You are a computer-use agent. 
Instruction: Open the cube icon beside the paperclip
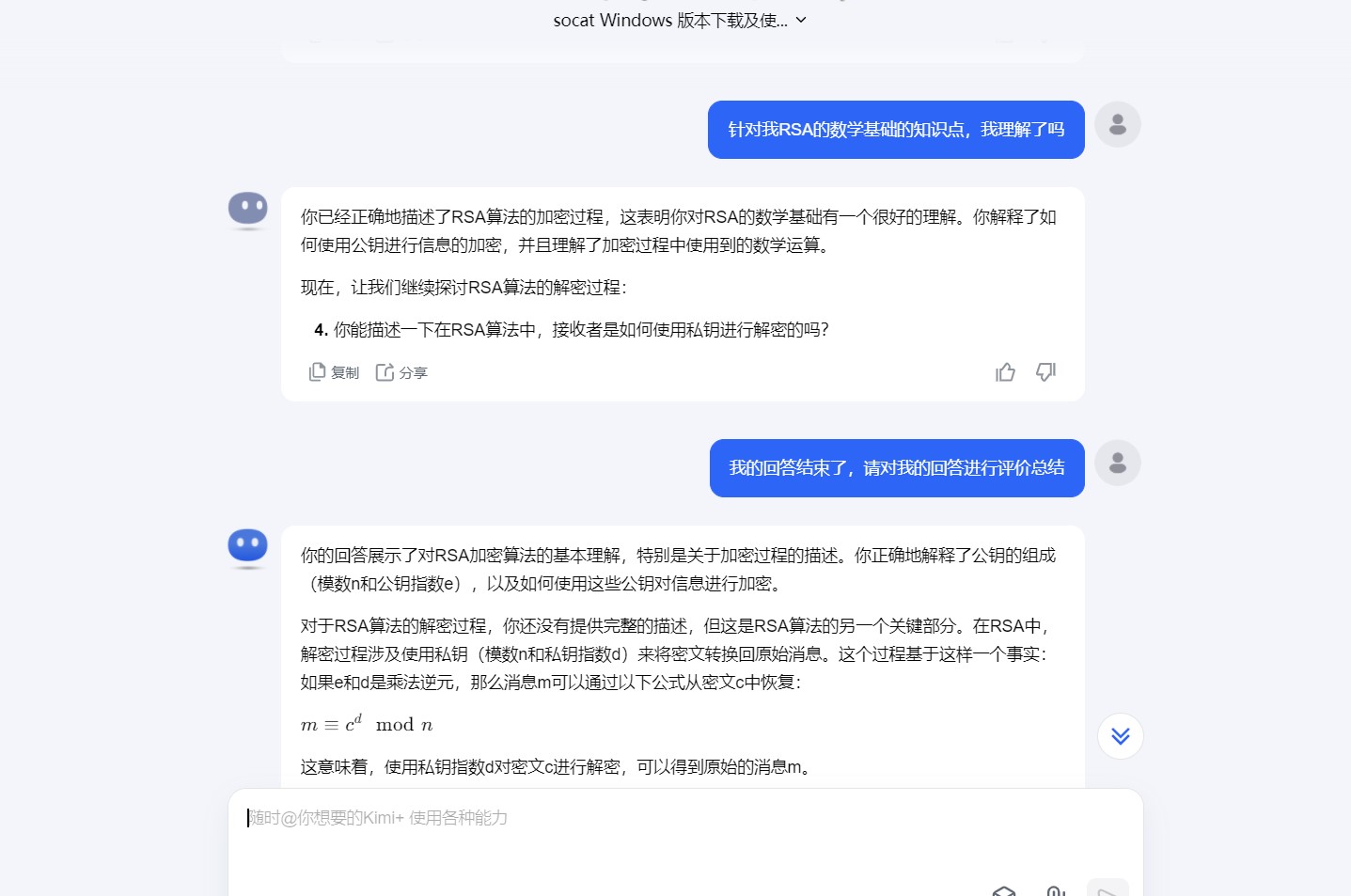(1004, 889)
